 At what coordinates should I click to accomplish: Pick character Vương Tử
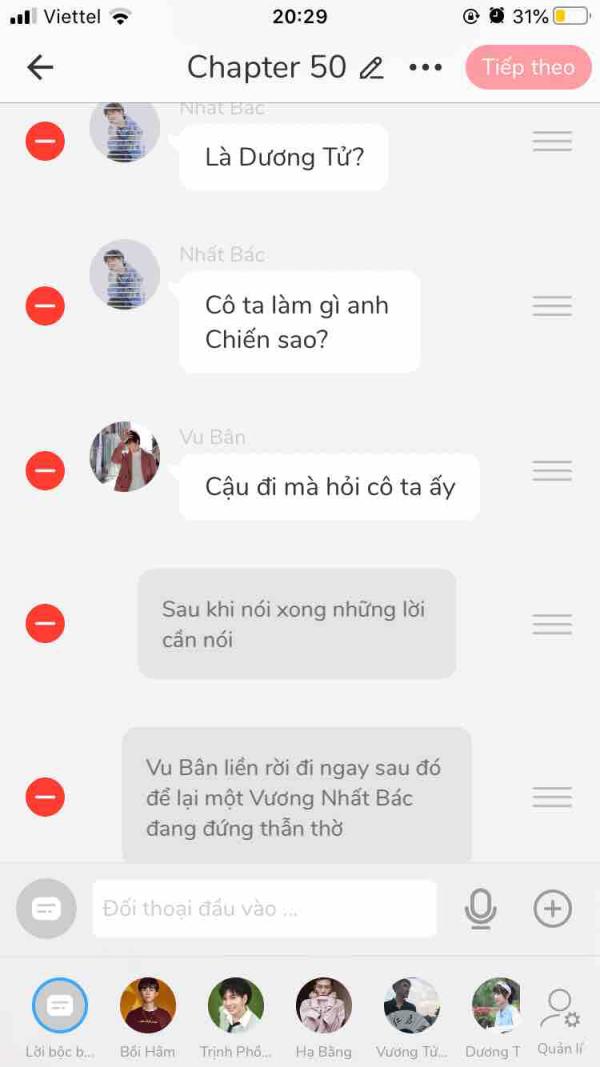pyautogui.click(x=412, y=1006)
